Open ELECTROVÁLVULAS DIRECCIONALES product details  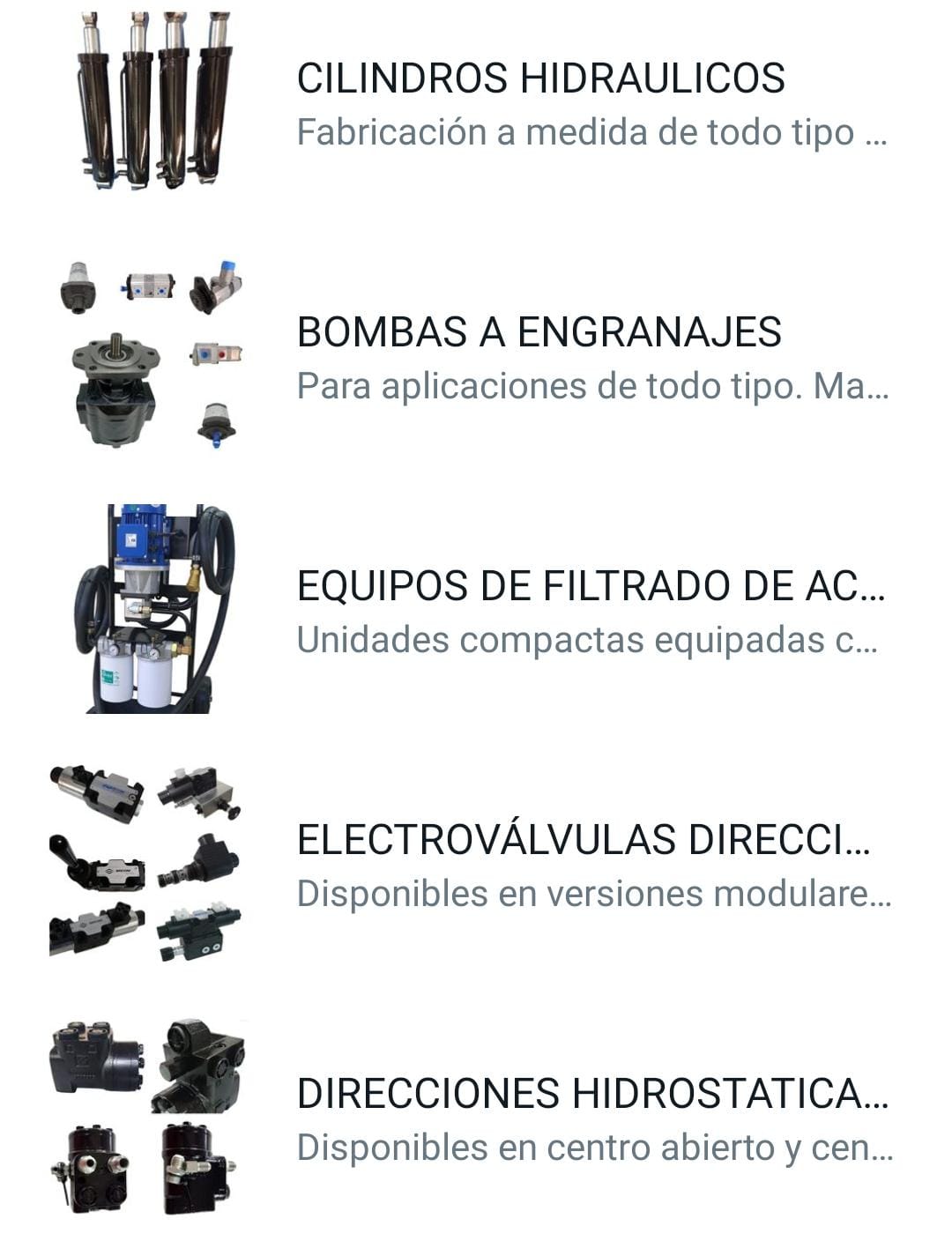pos(583,840)
